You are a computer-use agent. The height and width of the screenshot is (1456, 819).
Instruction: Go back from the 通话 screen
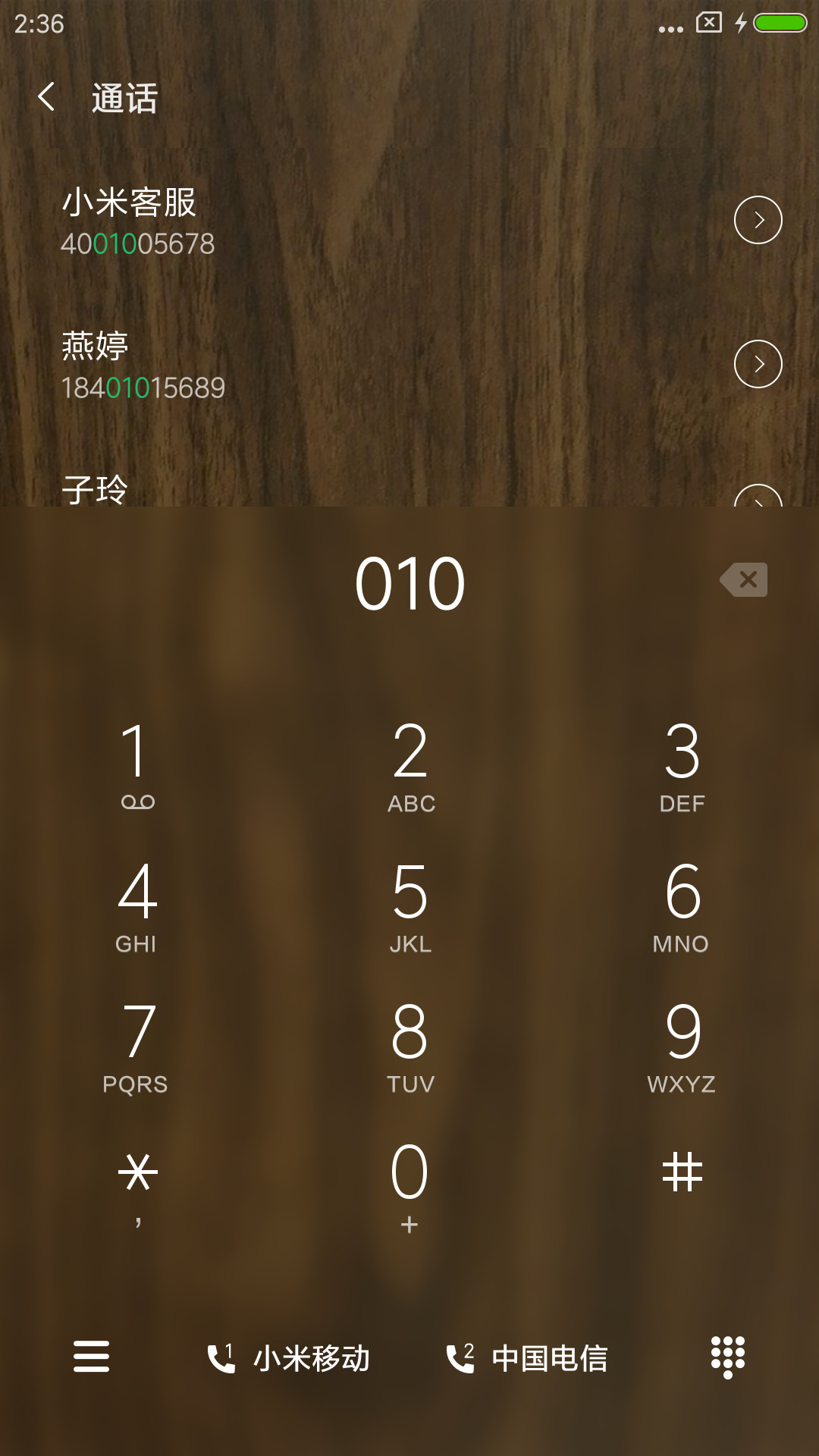[46, 97]
